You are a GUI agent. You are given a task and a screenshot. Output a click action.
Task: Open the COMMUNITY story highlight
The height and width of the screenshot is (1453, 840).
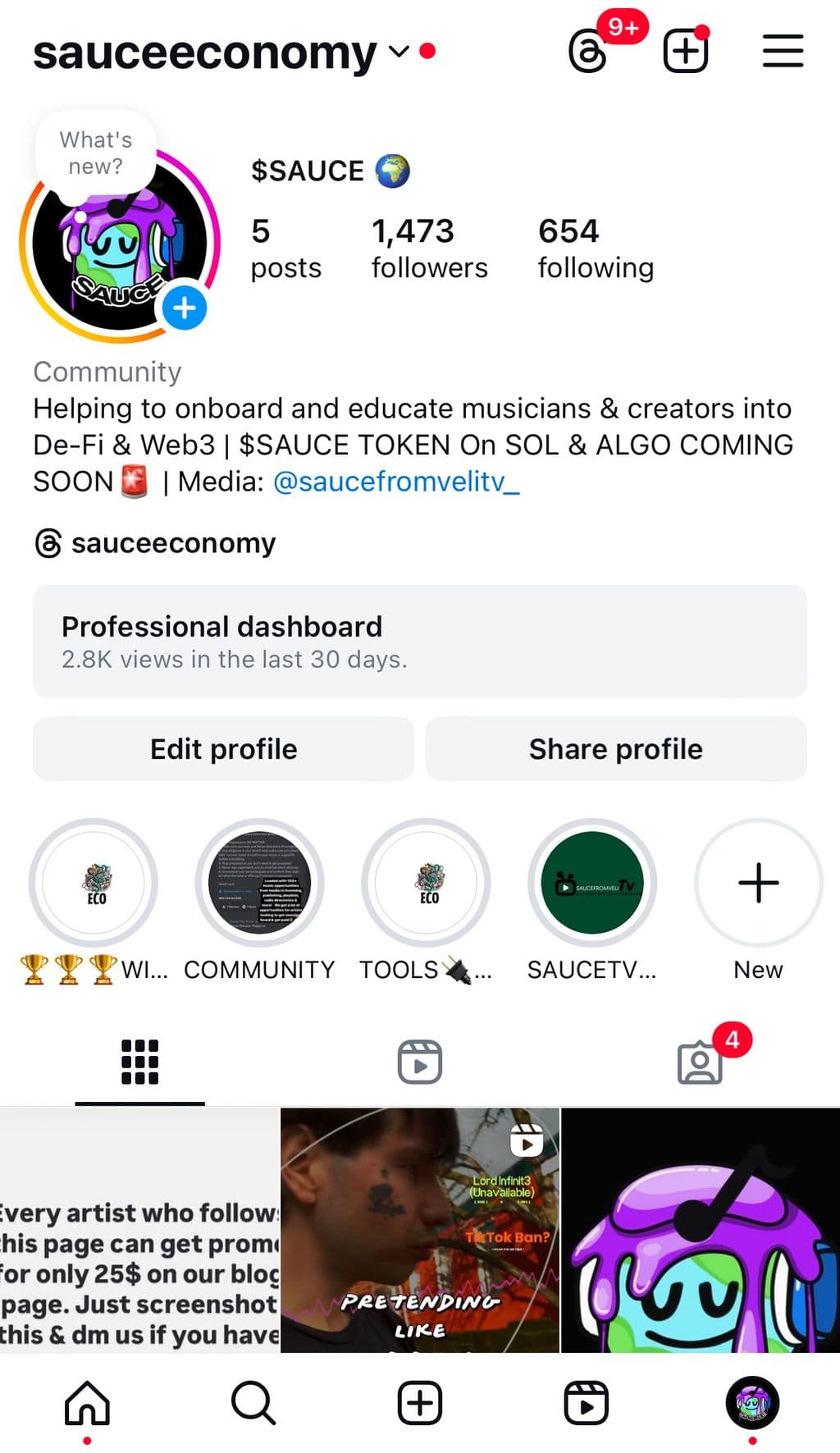259,883
